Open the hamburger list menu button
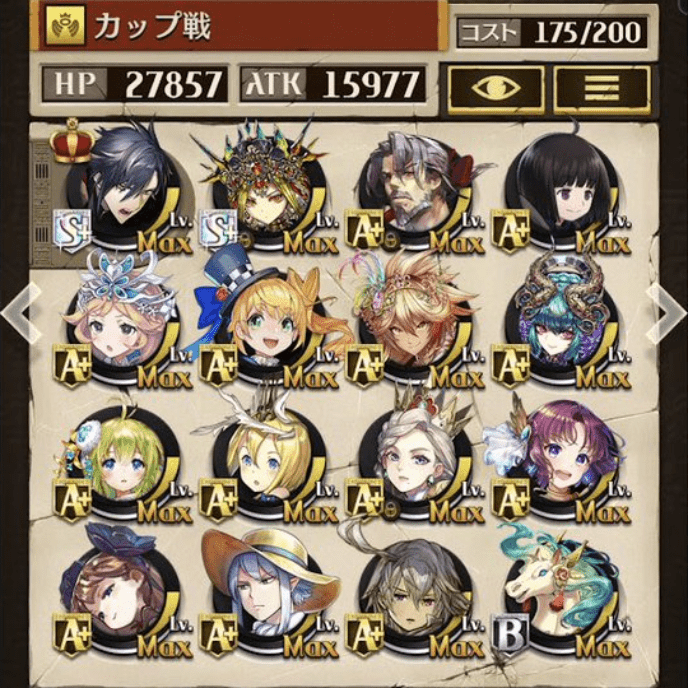688x688 pixels. (601, 87)
